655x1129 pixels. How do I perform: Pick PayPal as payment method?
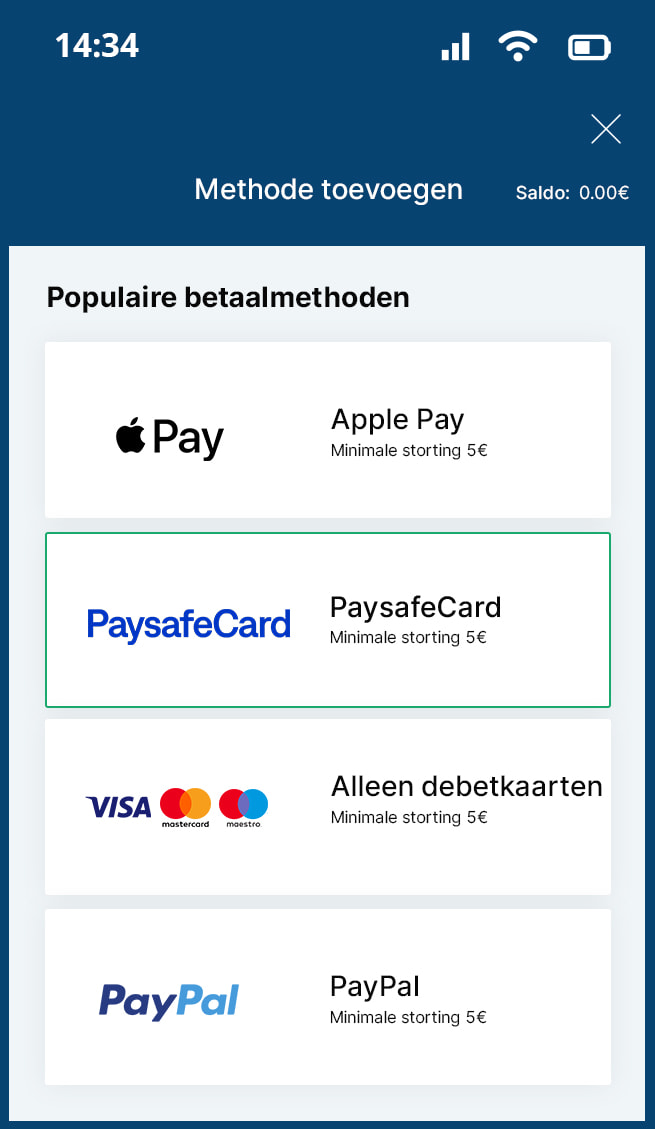point(328,997)
